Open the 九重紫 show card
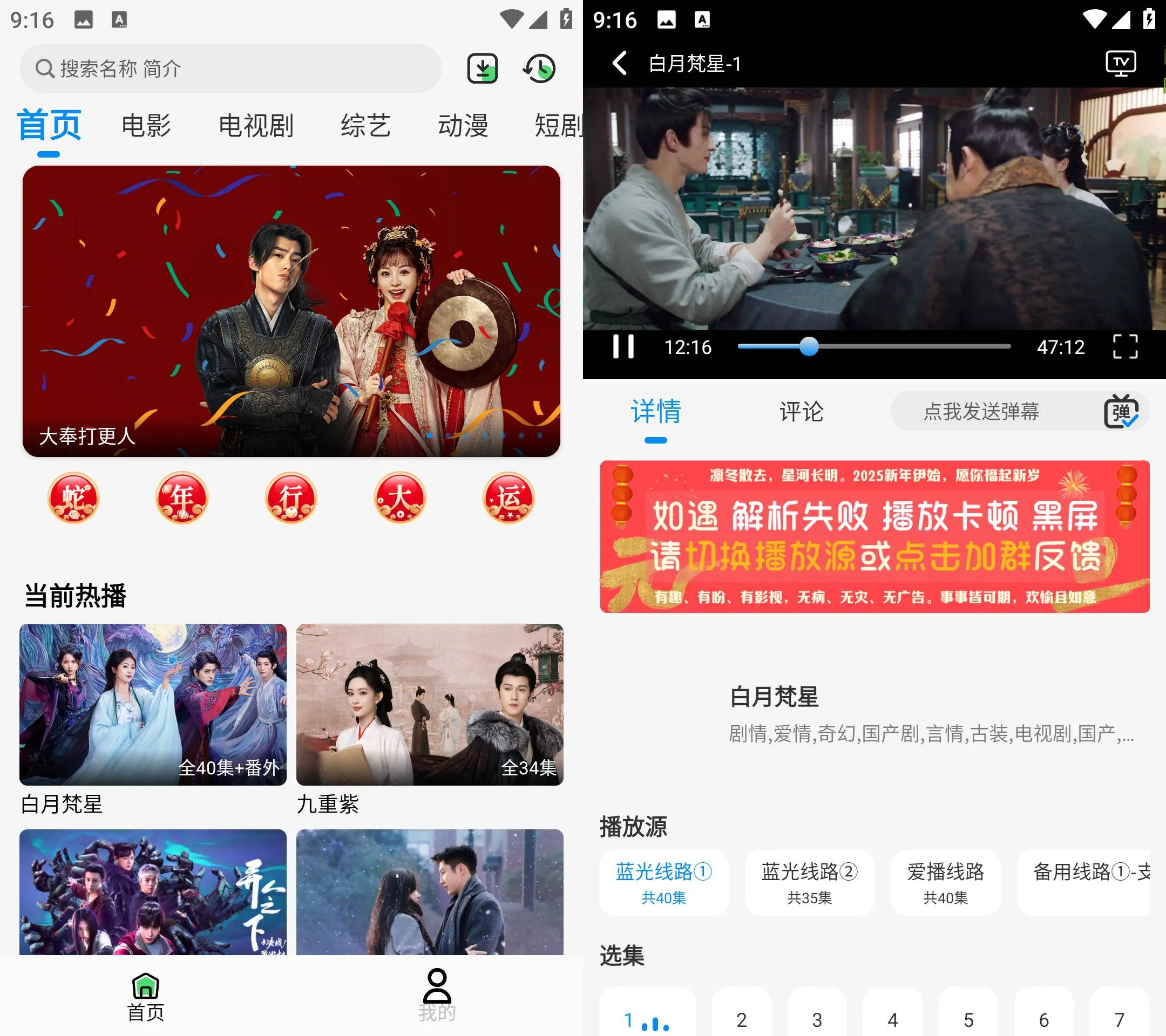 [430, 705]
